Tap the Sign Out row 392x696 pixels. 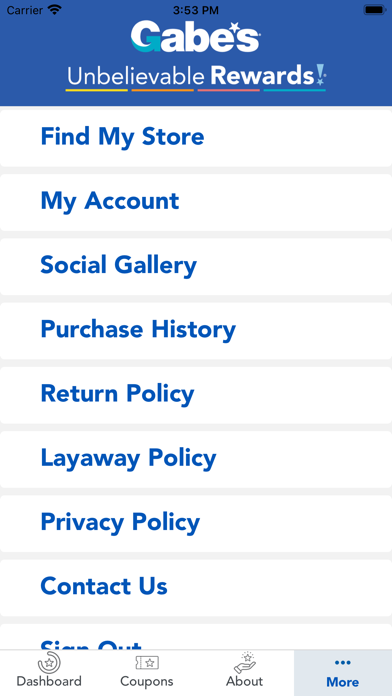[196, 637]
